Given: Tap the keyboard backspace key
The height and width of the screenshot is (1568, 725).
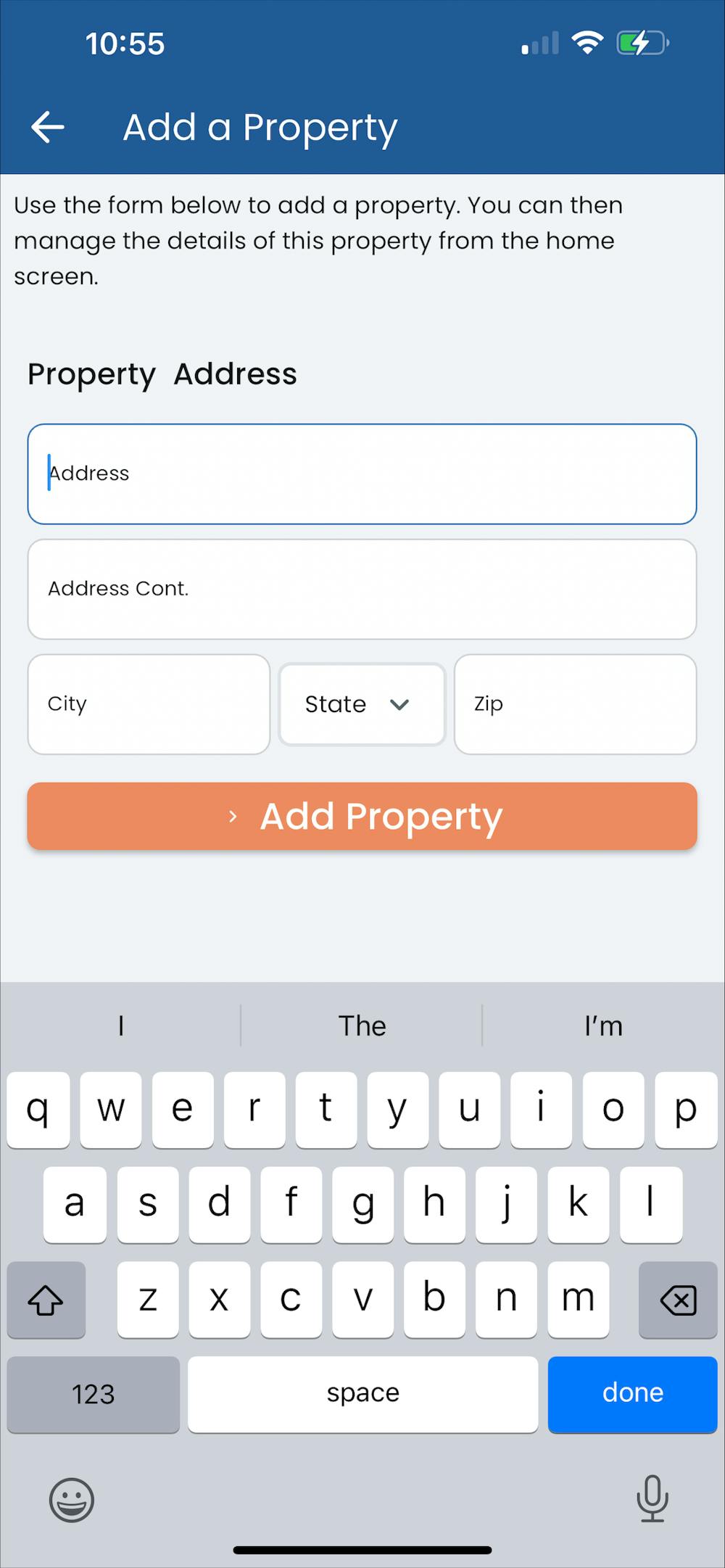Looking at the screenshot, I should pos(678,1300).
